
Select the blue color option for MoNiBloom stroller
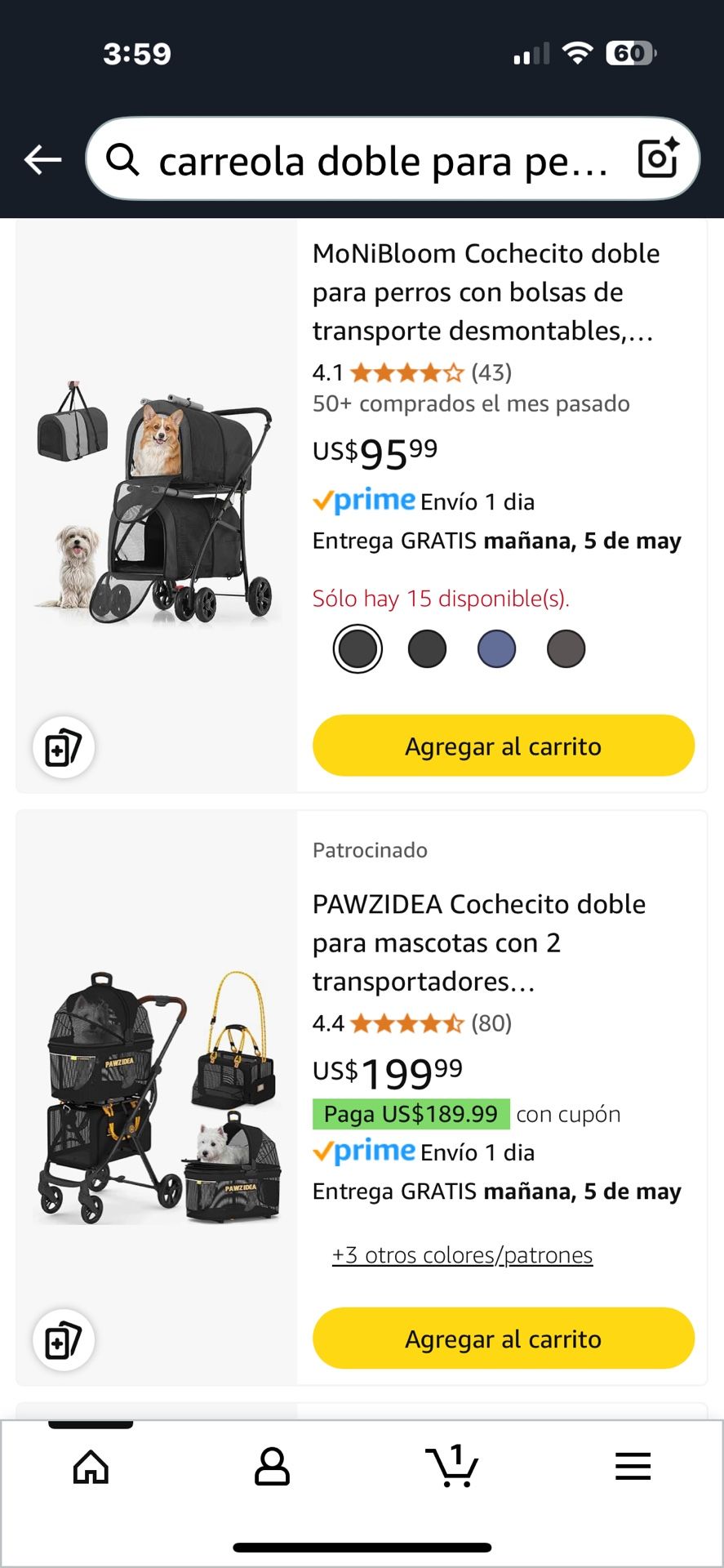[x=496, y=648]
